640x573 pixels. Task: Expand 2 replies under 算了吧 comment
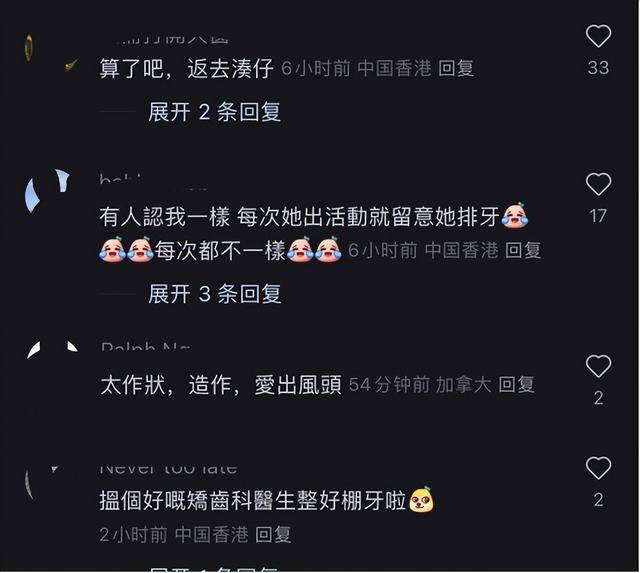214,112
